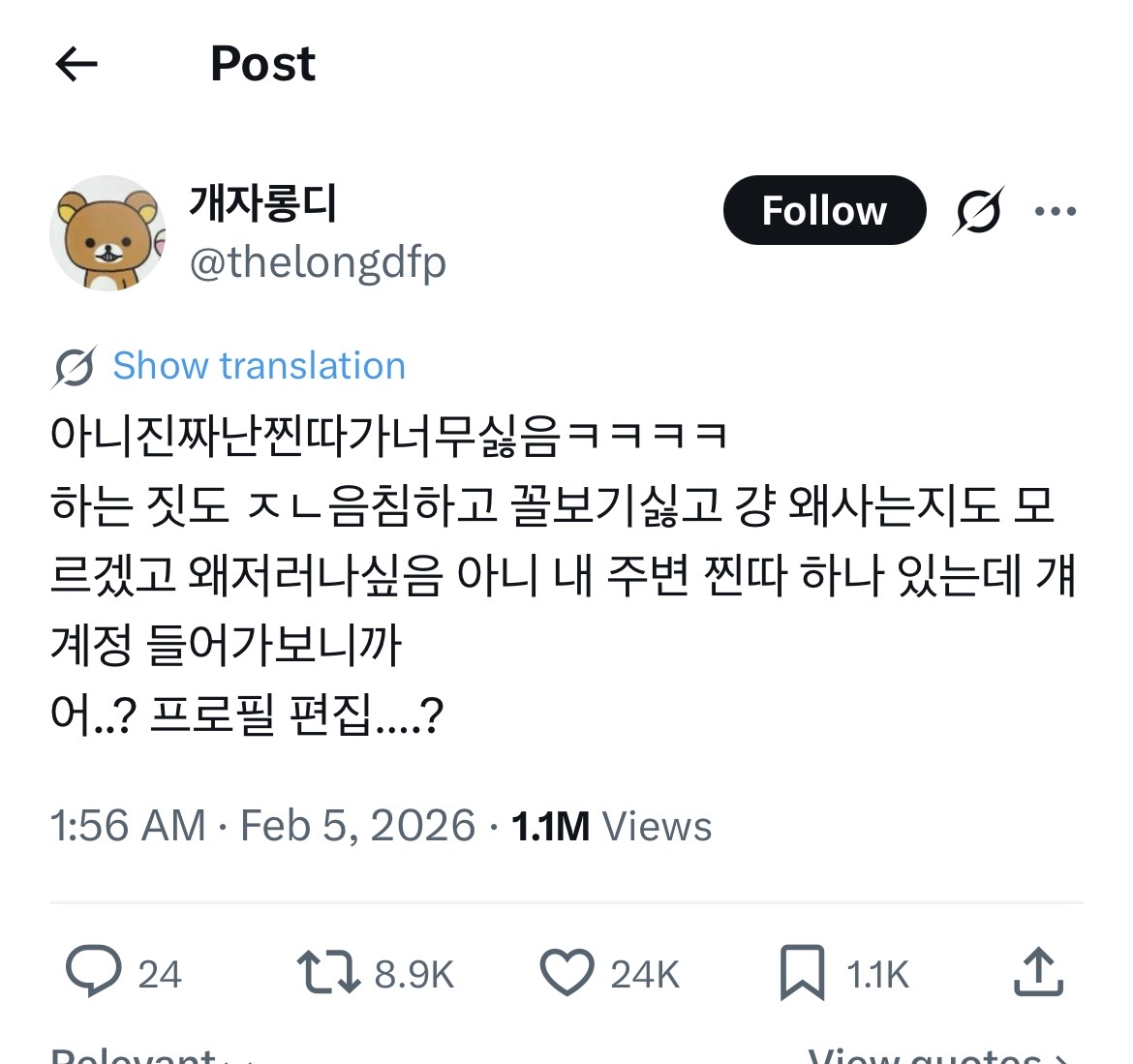Bookmark this post
This screenshot has width=1133, height=1064.
pyautogui.click(x=802, y=972)
